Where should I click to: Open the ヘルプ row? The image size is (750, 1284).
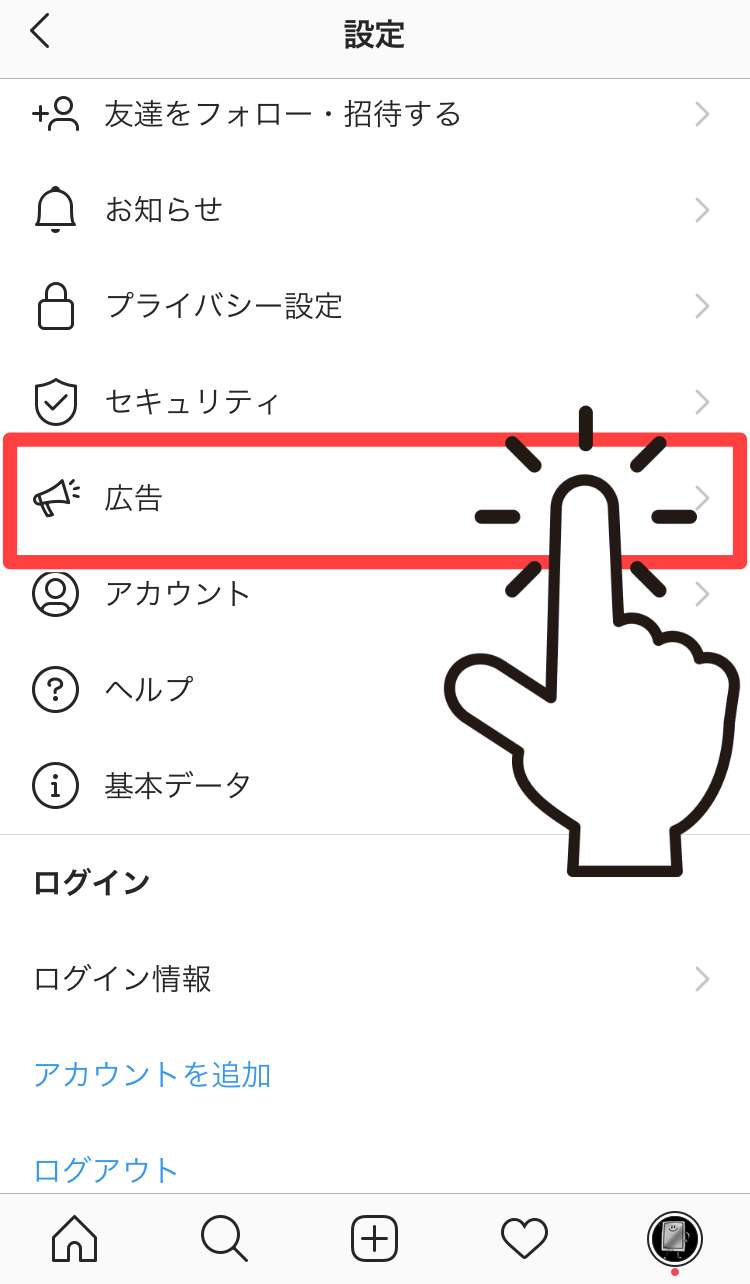148,689
